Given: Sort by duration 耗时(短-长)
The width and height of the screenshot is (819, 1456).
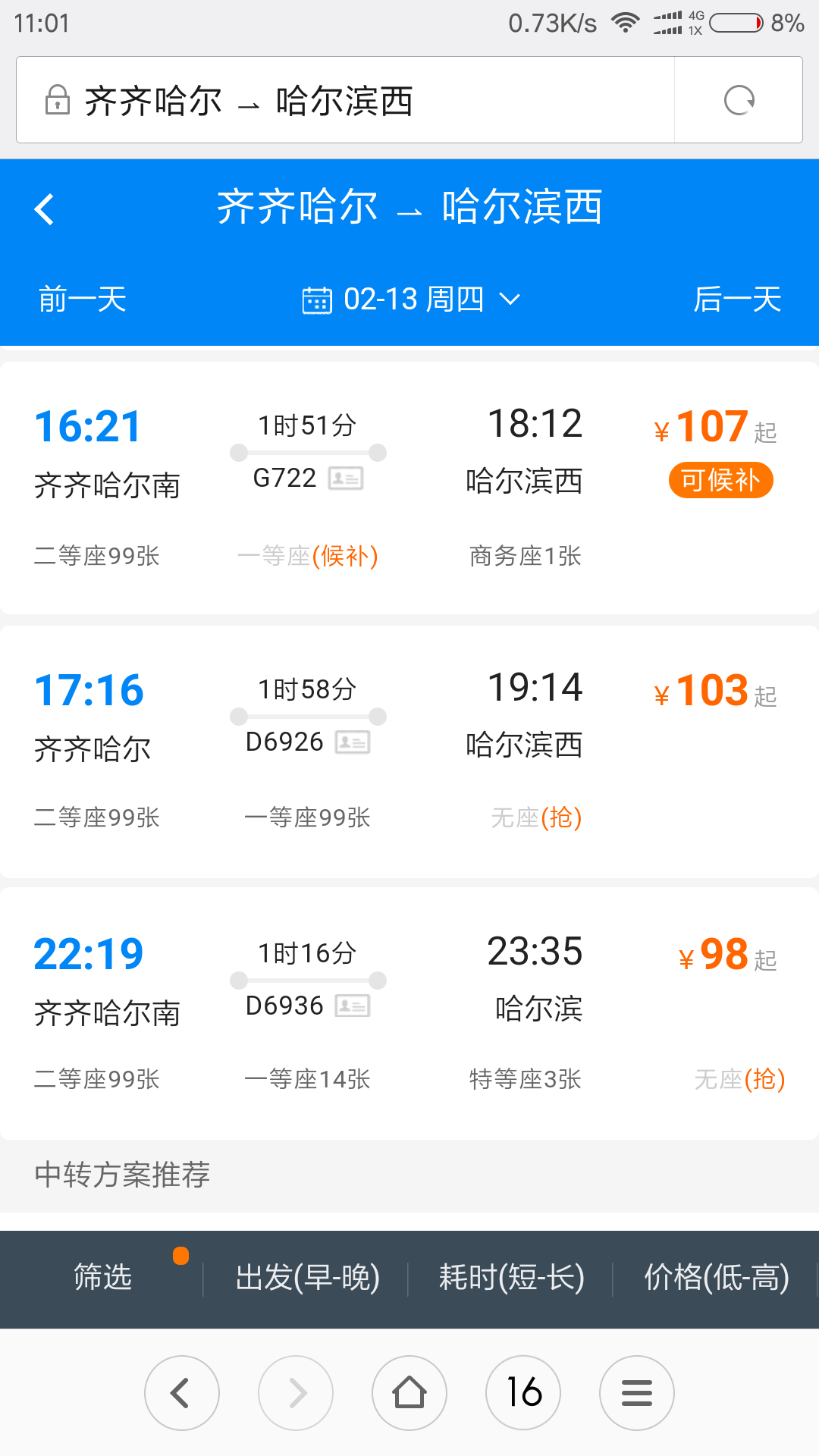Looking at the screenshot, I should 511,1278.
